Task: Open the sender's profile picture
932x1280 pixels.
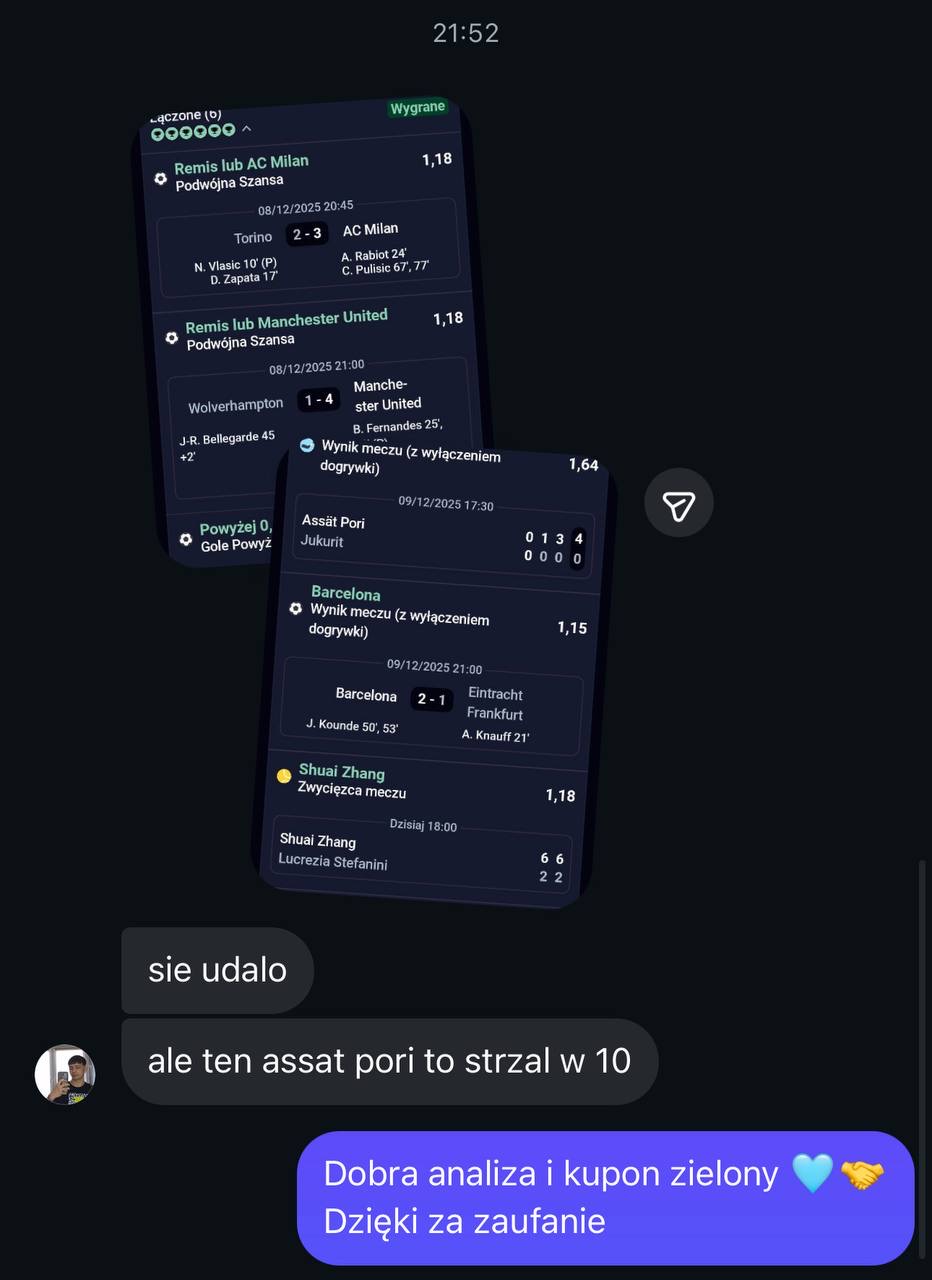Action: pos(65,1074)
